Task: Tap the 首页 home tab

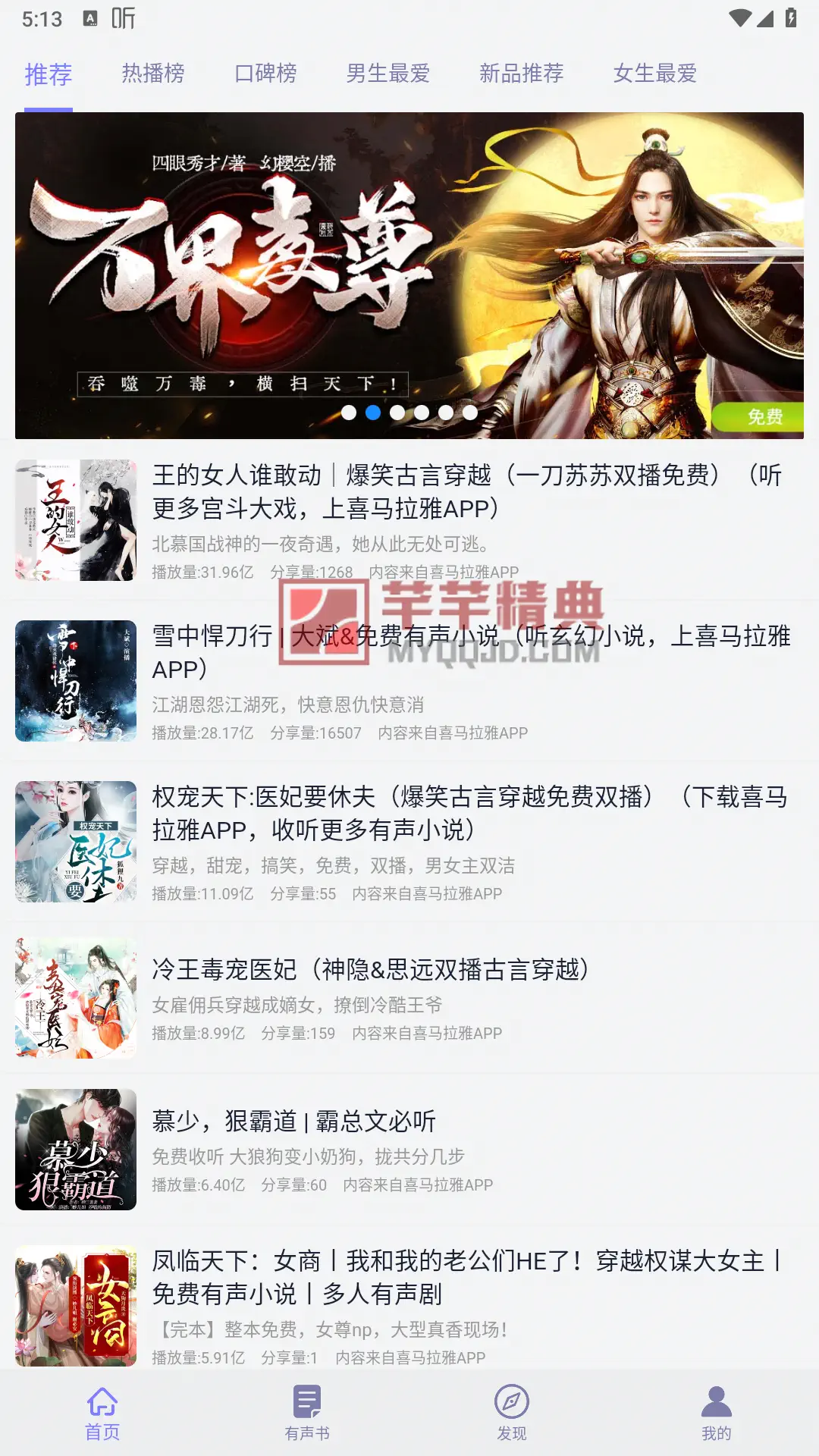Action: (102, 1414)
